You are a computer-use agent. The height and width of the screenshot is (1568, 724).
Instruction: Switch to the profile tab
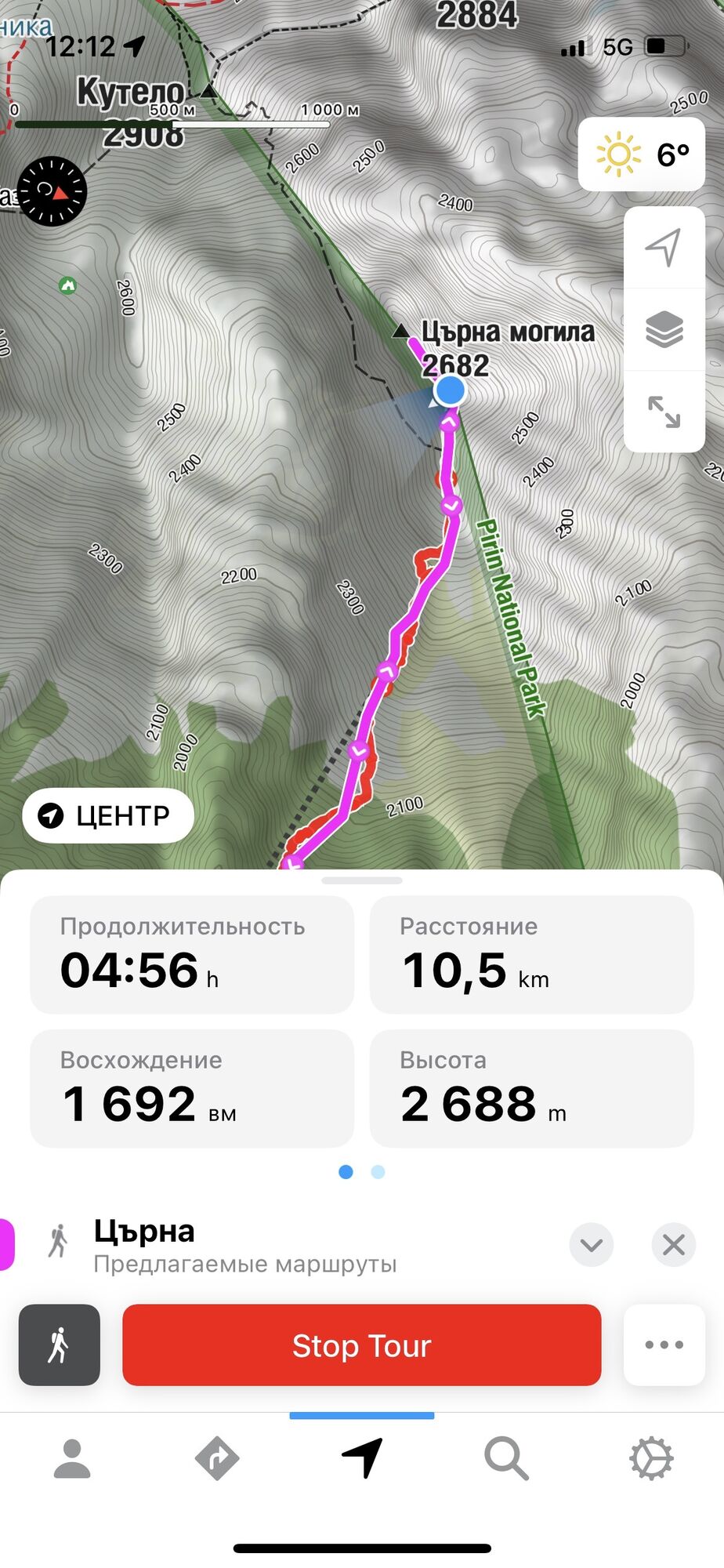[x=72, y=1459]
